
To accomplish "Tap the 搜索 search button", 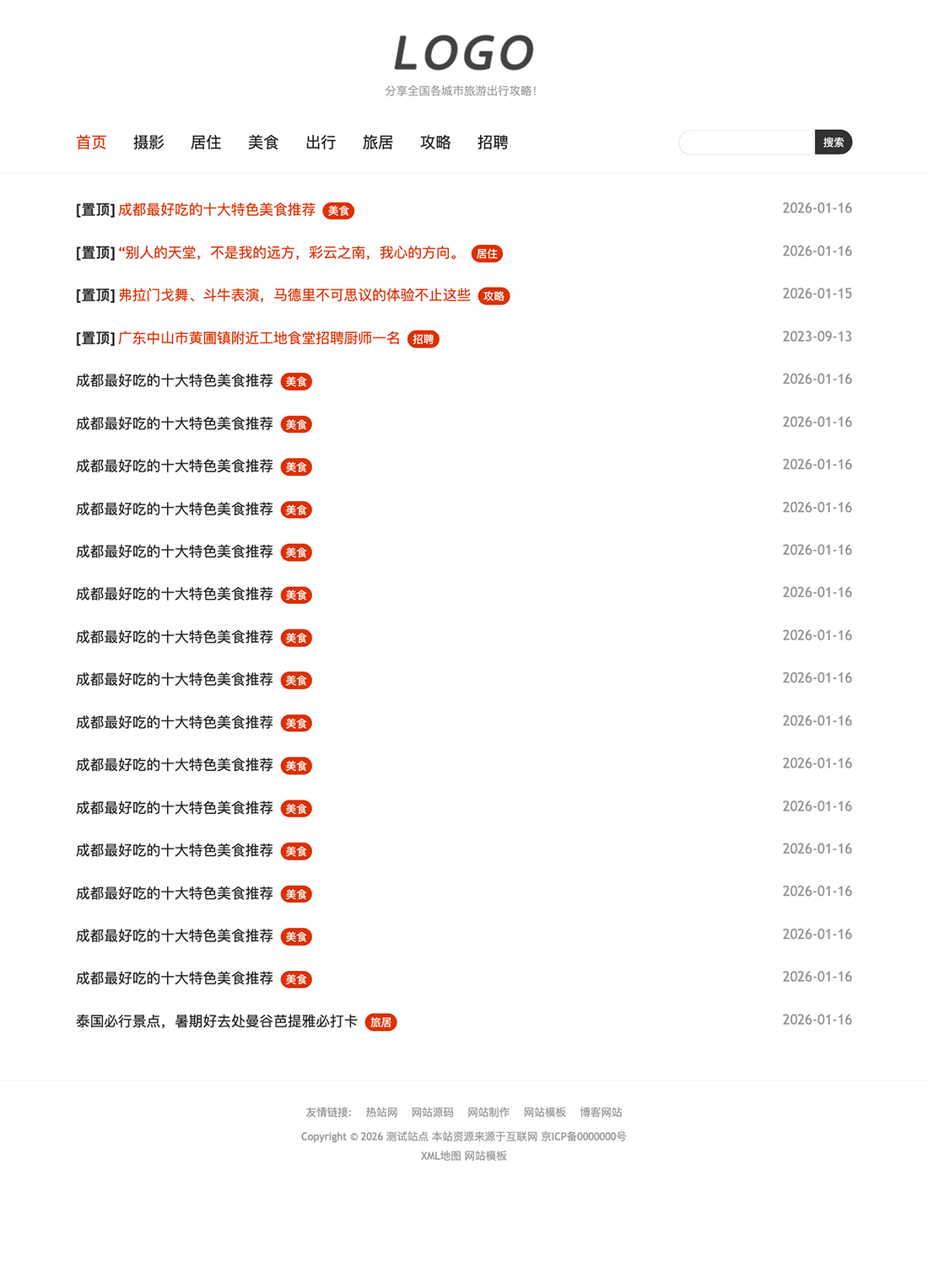I will 833,143.
